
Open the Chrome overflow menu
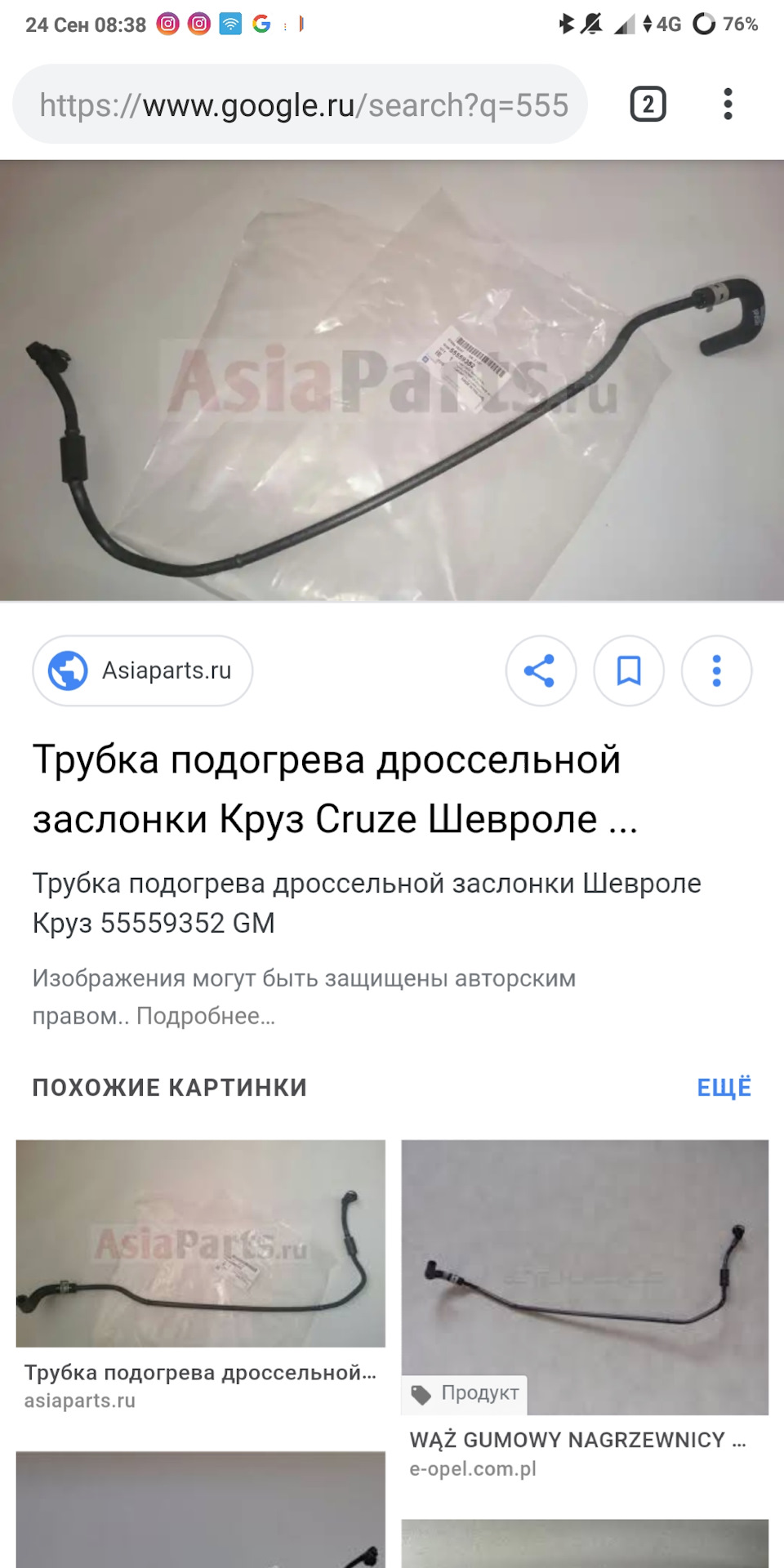pos(728,105)
